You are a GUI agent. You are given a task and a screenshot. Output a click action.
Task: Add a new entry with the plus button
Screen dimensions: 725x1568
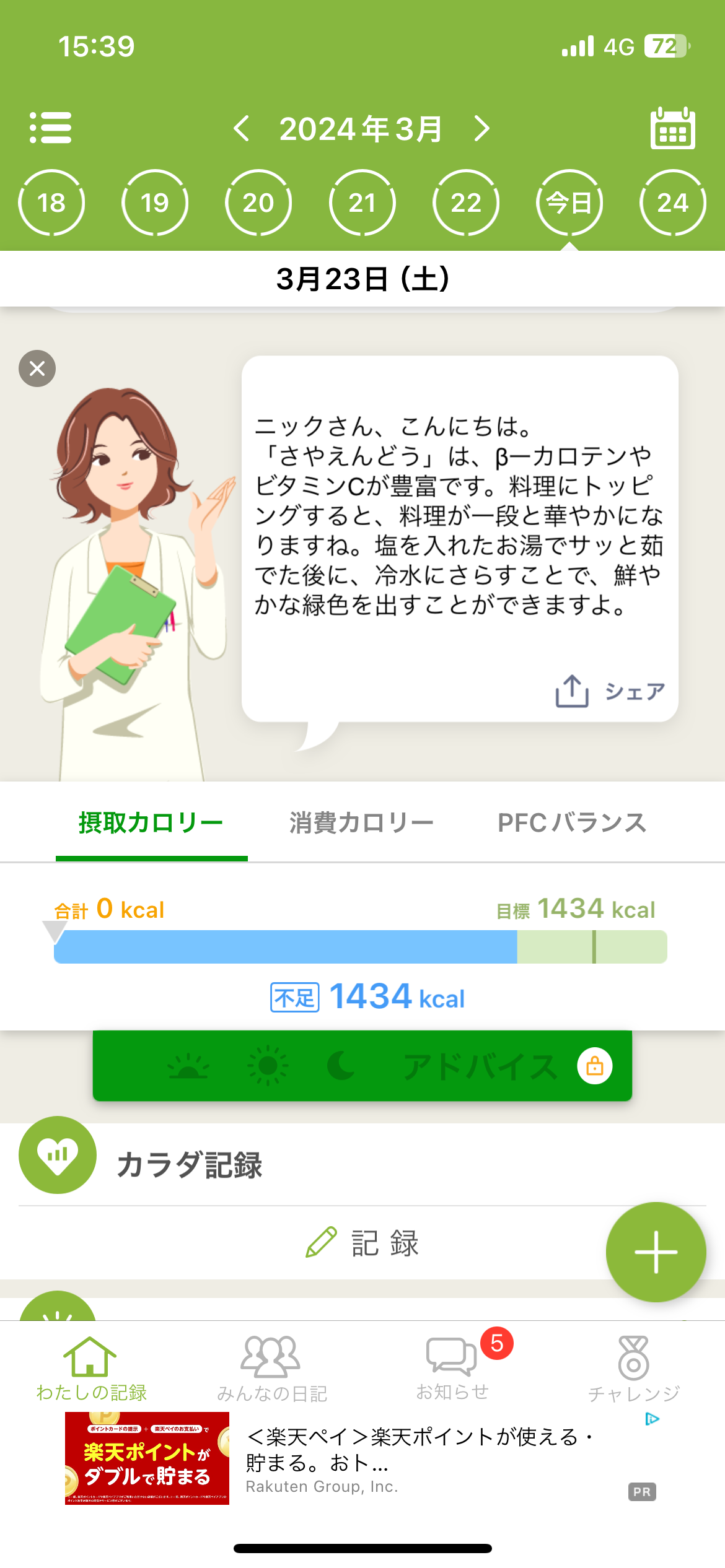[x=656, y=1252]
